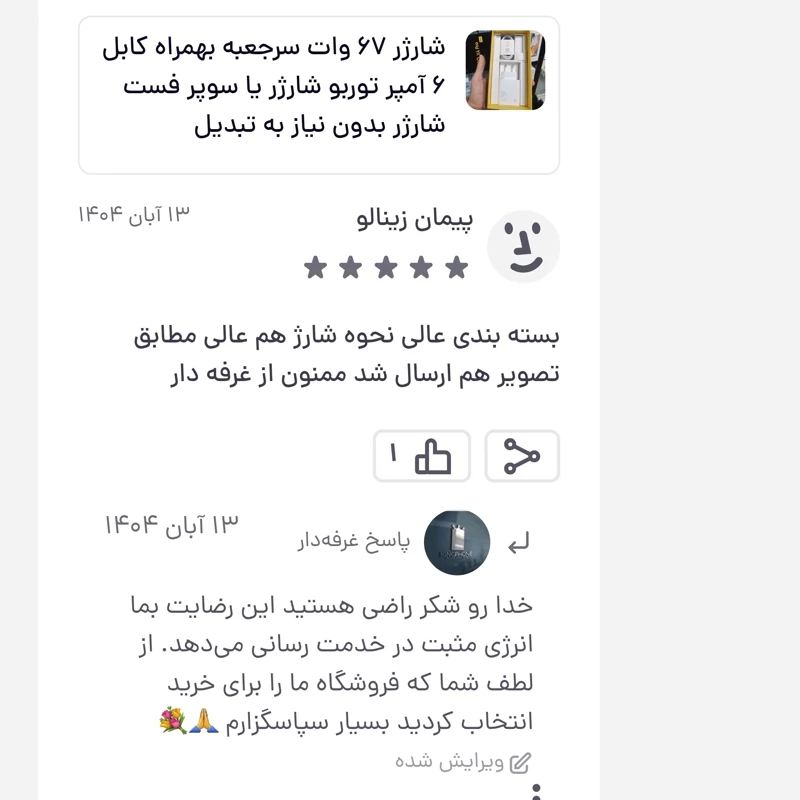The image size is (800, 800).
Task: Like the review by پیمان زینالو
Action: [x=422, y=456]
